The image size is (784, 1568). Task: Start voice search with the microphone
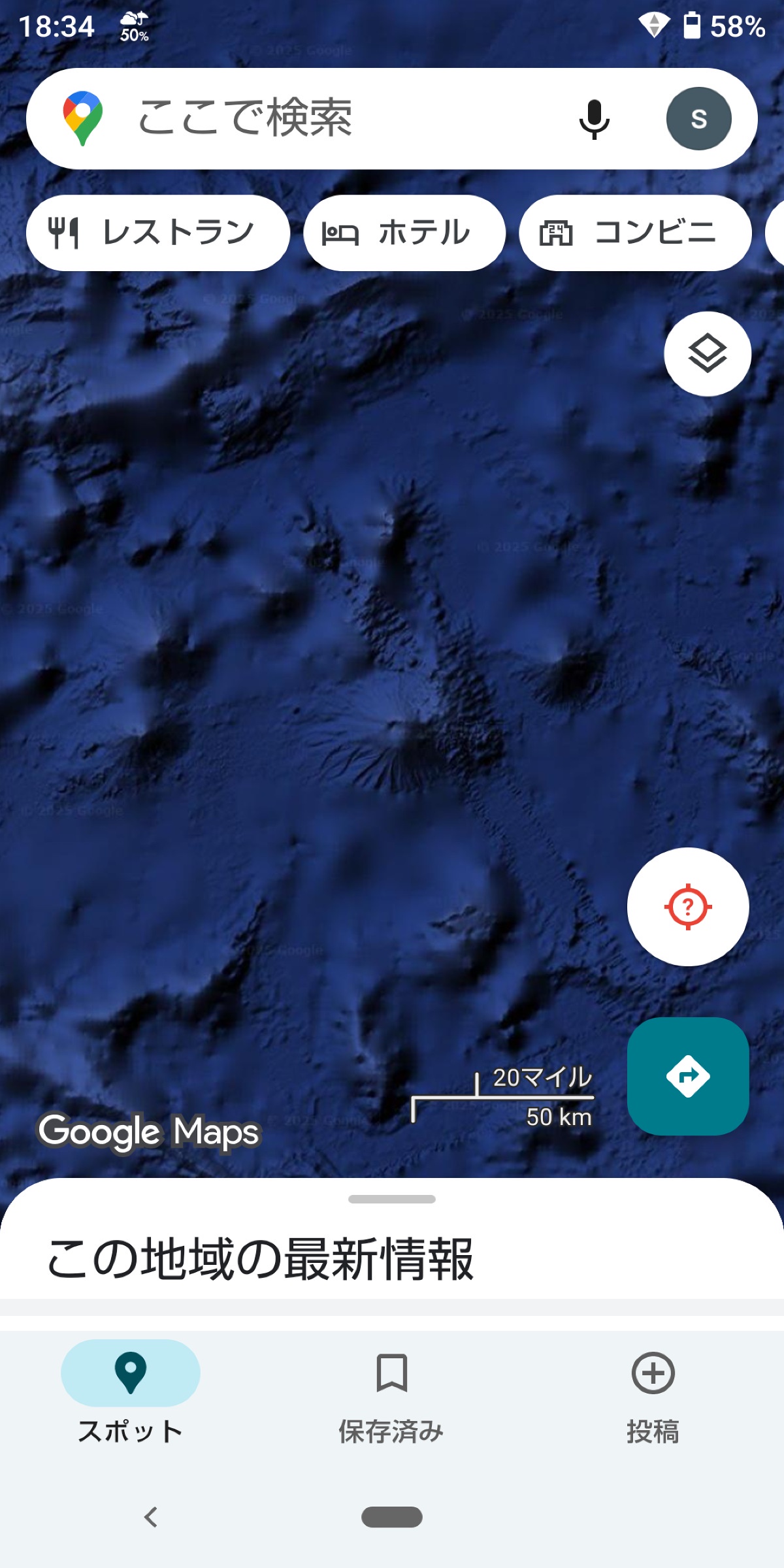click(x=594, y=119)
